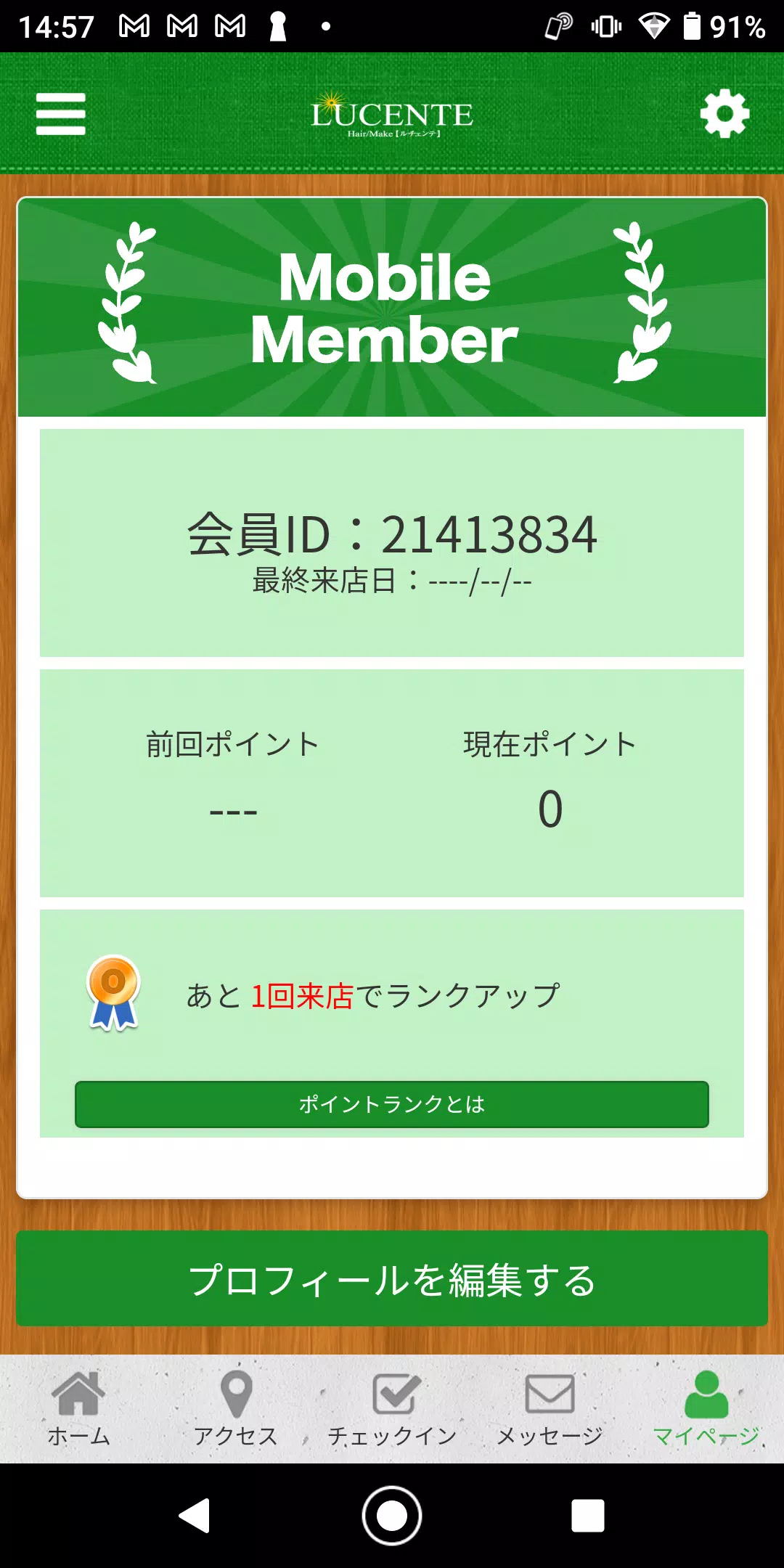Tap the プロフィールを編集する button
Screen dimensions: 784x1568
coord(392,1280)
